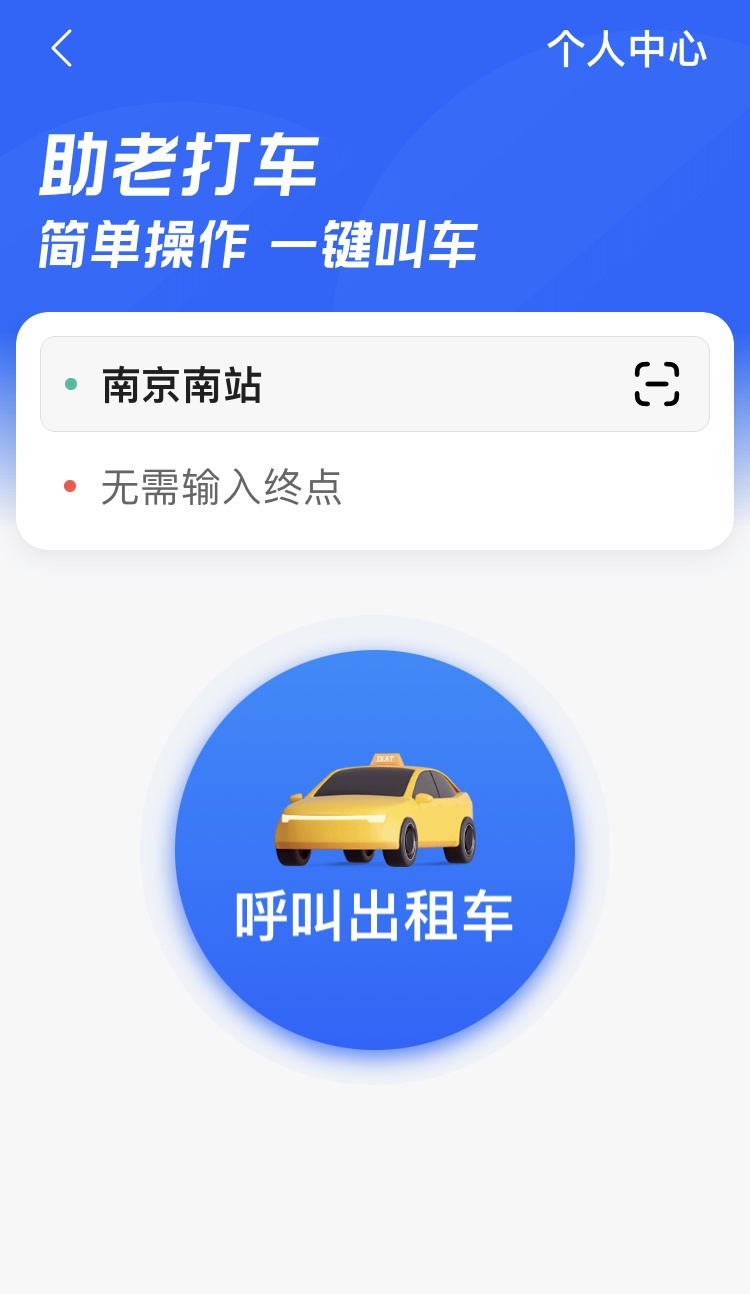
Task: Tap the big 呼叫出租车 button
Action: click(x=375, y=850)
